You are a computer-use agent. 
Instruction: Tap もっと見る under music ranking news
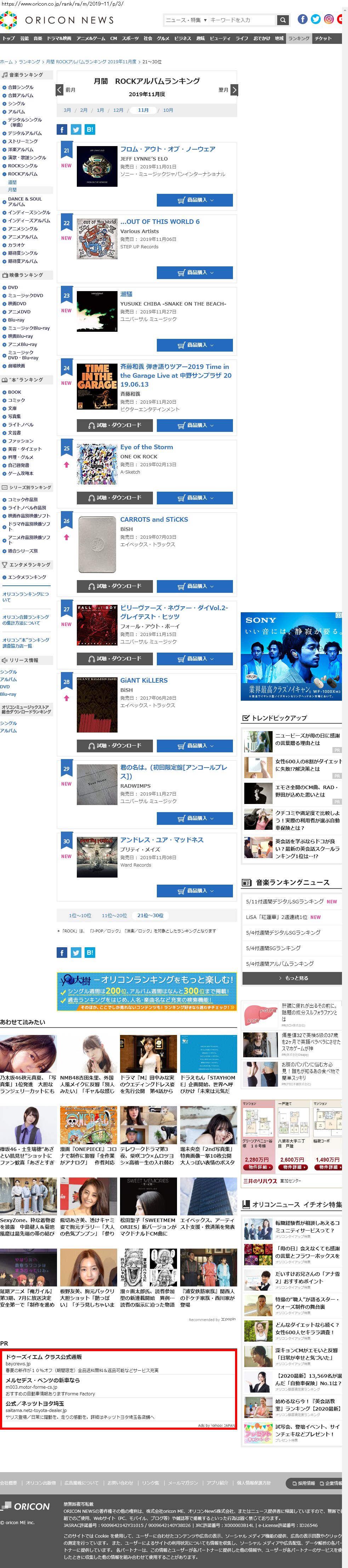click(292, 978)
